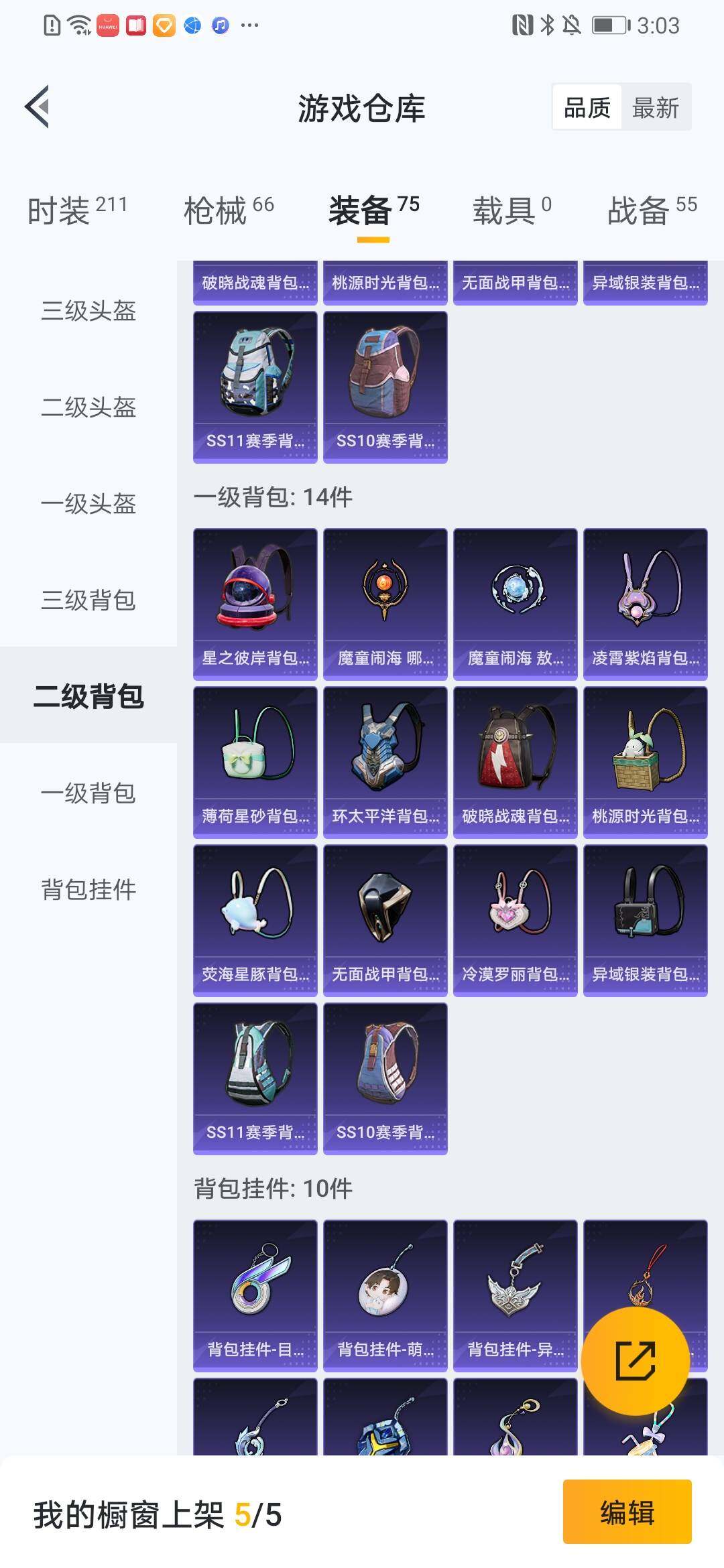Open the 冷漠罗丽背包 item

click(515, 919)
